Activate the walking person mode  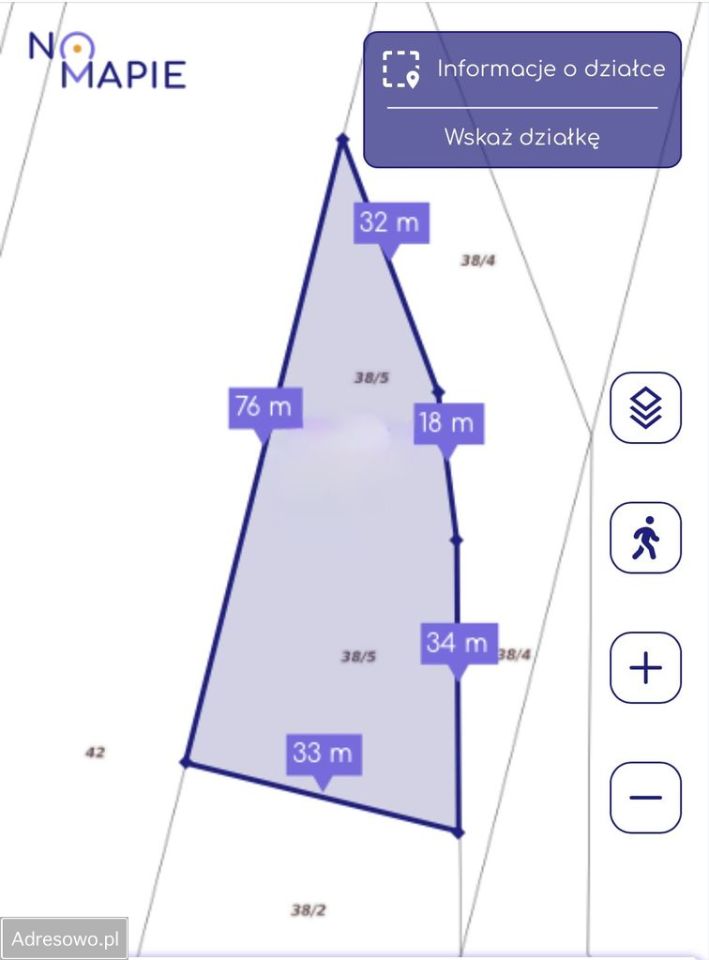646,538
